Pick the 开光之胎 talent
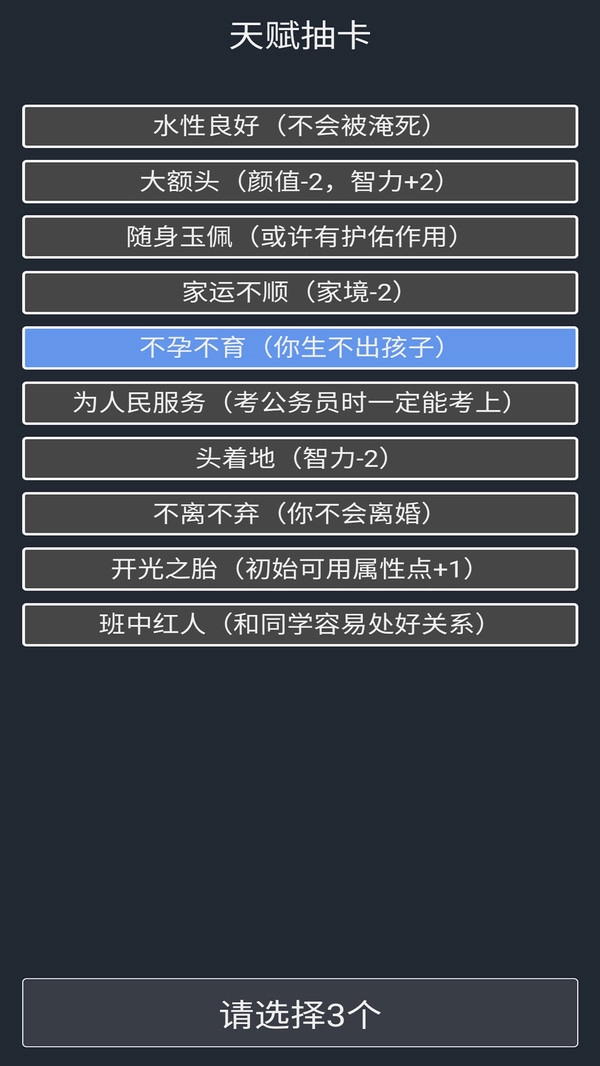Viewport: 600px width, 1066px height. (300, 569)
